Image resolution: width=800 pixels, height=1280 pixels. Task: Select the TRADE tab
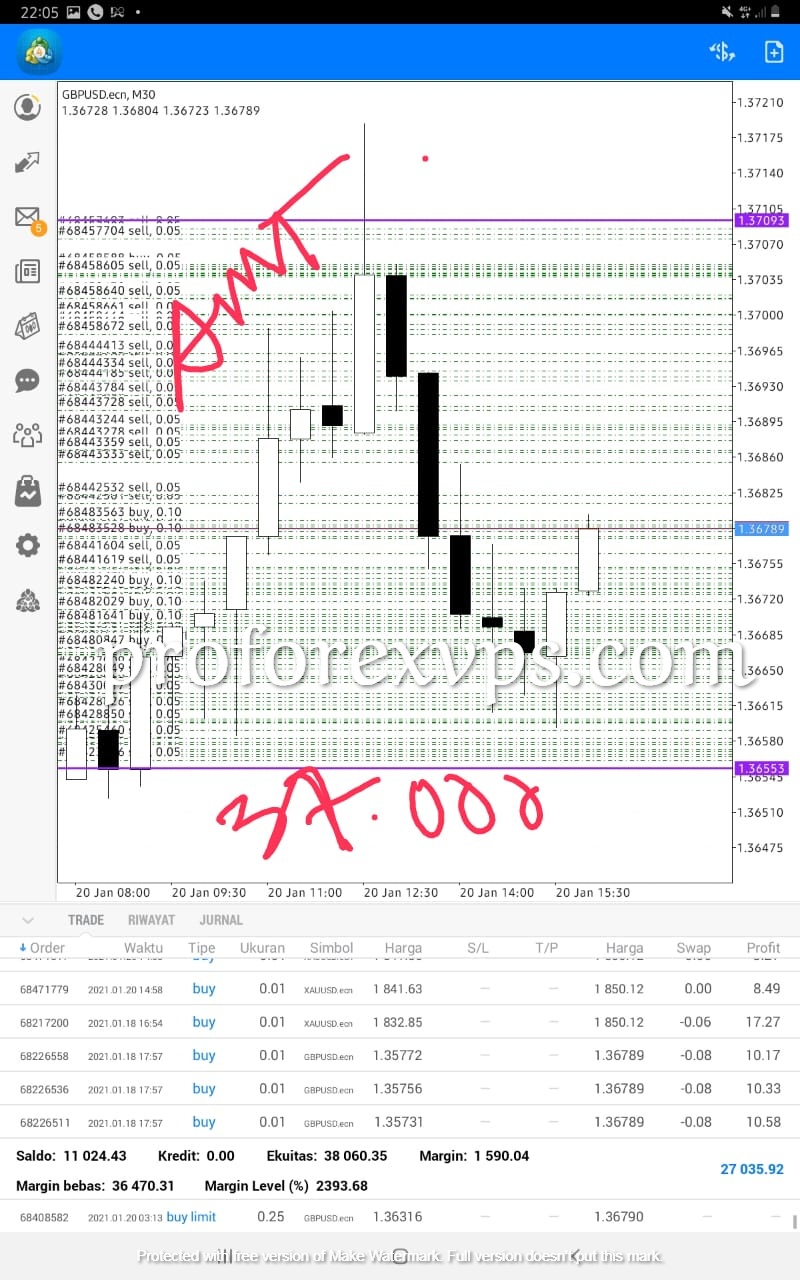[86, 920]
